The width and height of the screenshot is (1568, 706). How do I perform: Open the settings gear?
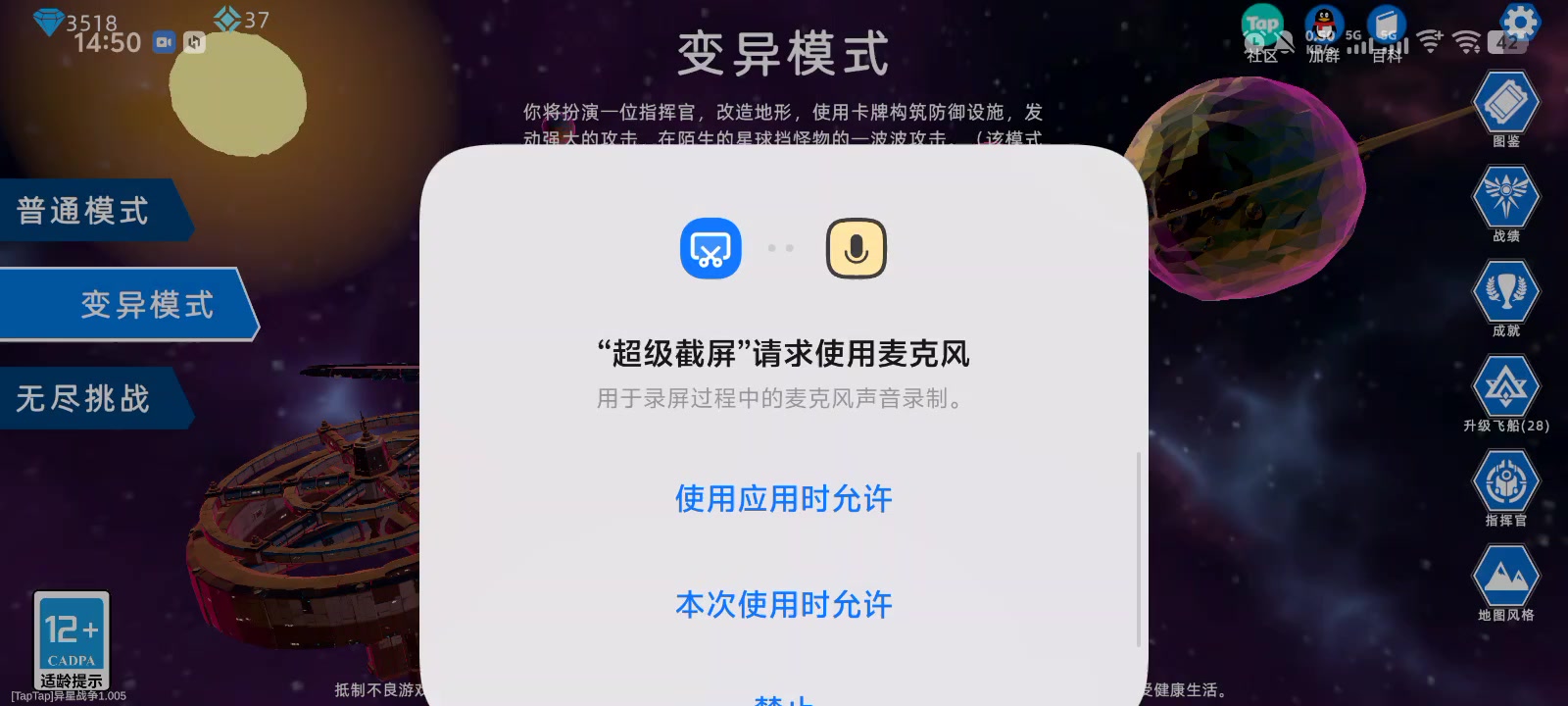click(1520, 22)
